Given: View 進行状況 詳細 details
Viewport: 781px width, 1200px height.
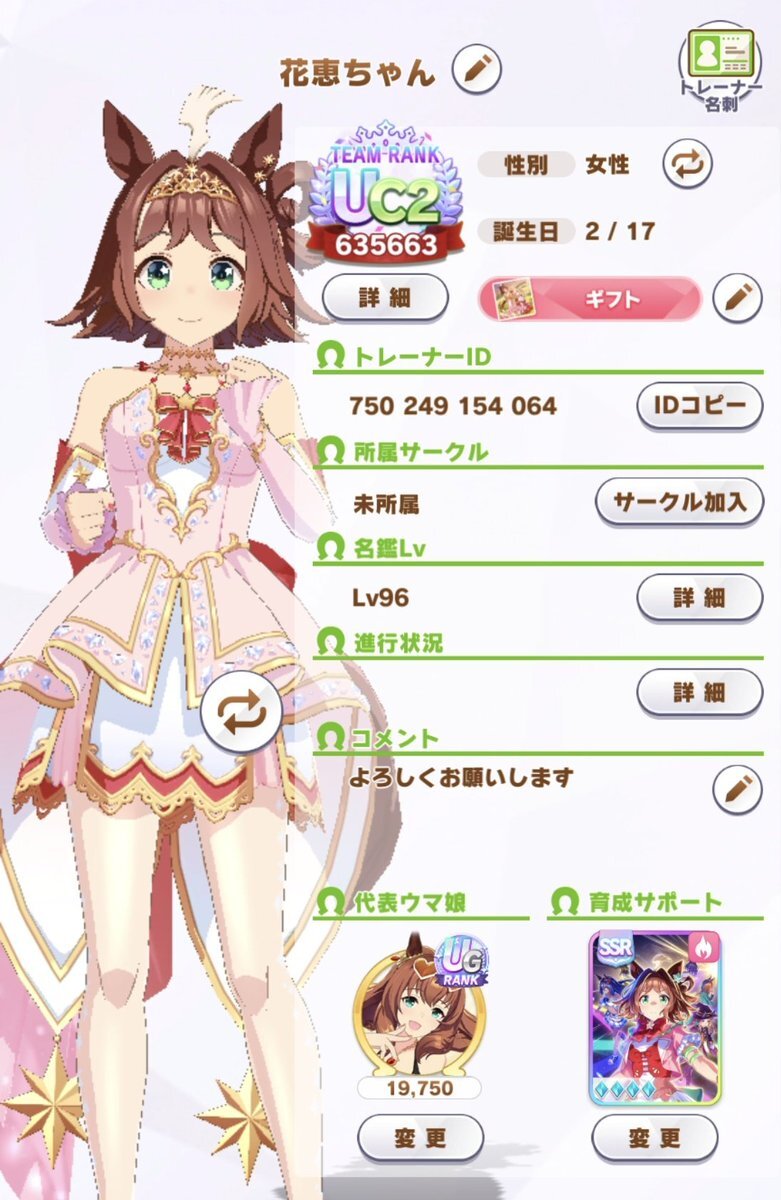Looking at the screenshot, I should (x=699, y=691).
